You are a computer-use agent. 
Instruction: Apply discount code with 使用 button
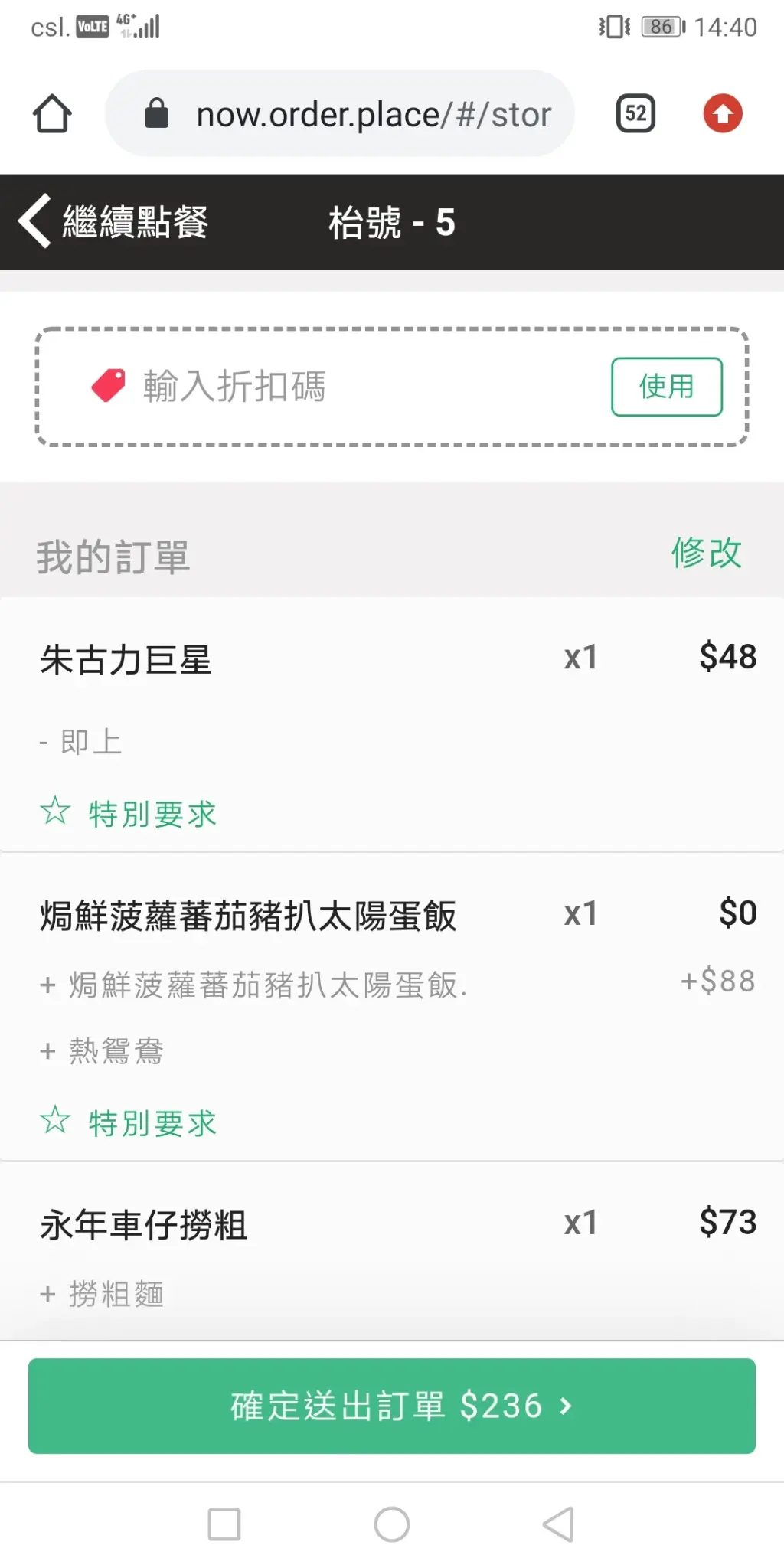click(x=666, y=387)
